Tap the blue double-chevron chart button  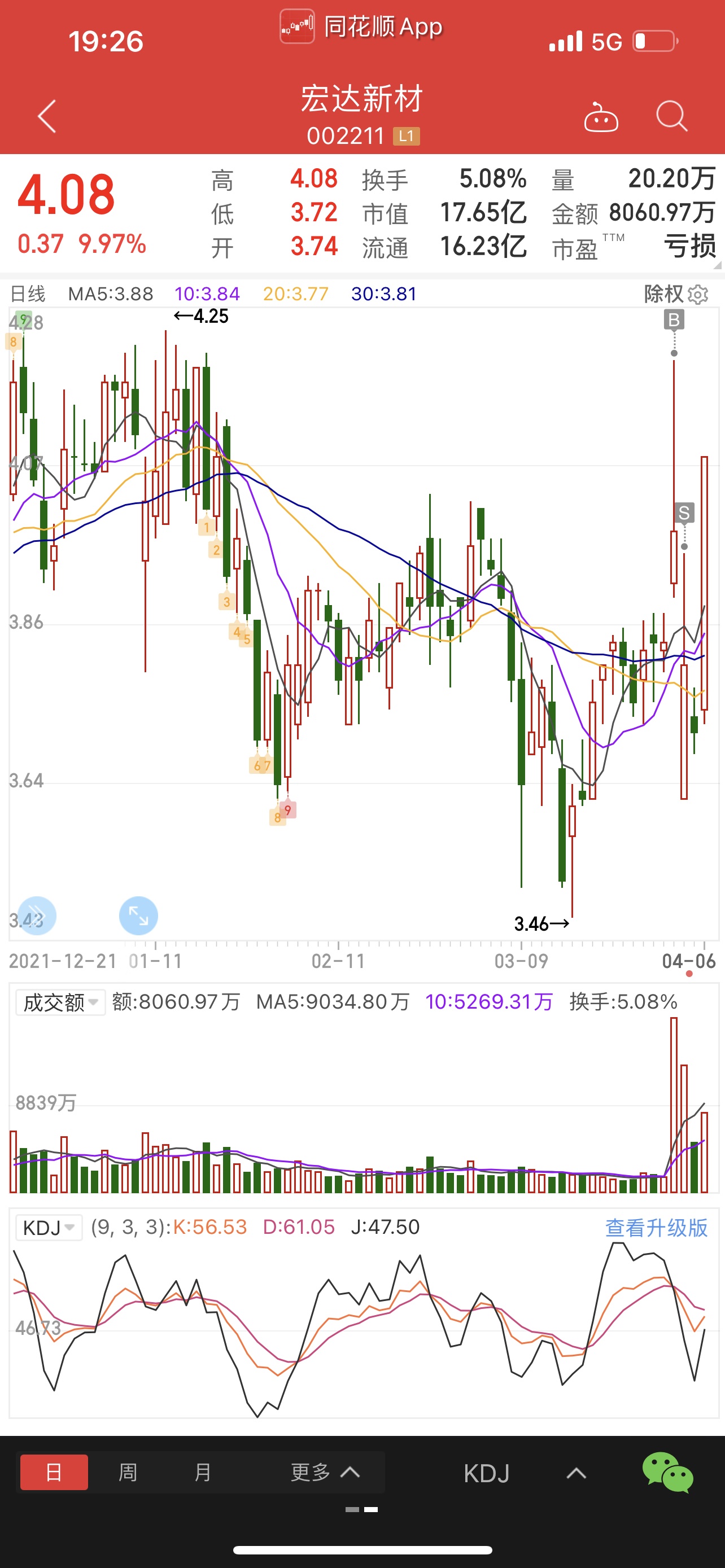click(37, 916)
